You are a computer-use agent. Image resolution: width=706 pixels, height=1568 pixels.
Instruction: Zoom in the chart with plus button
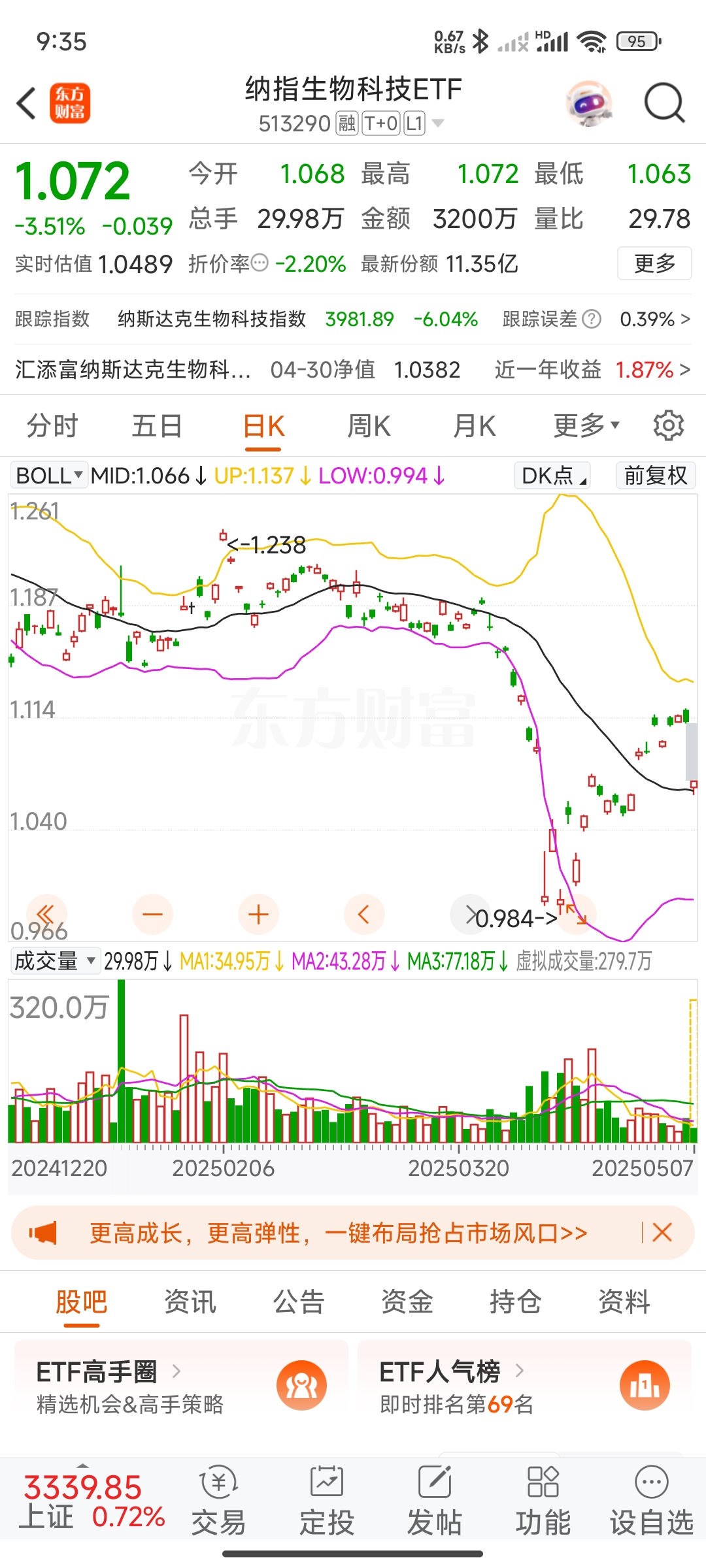(259, 915)
